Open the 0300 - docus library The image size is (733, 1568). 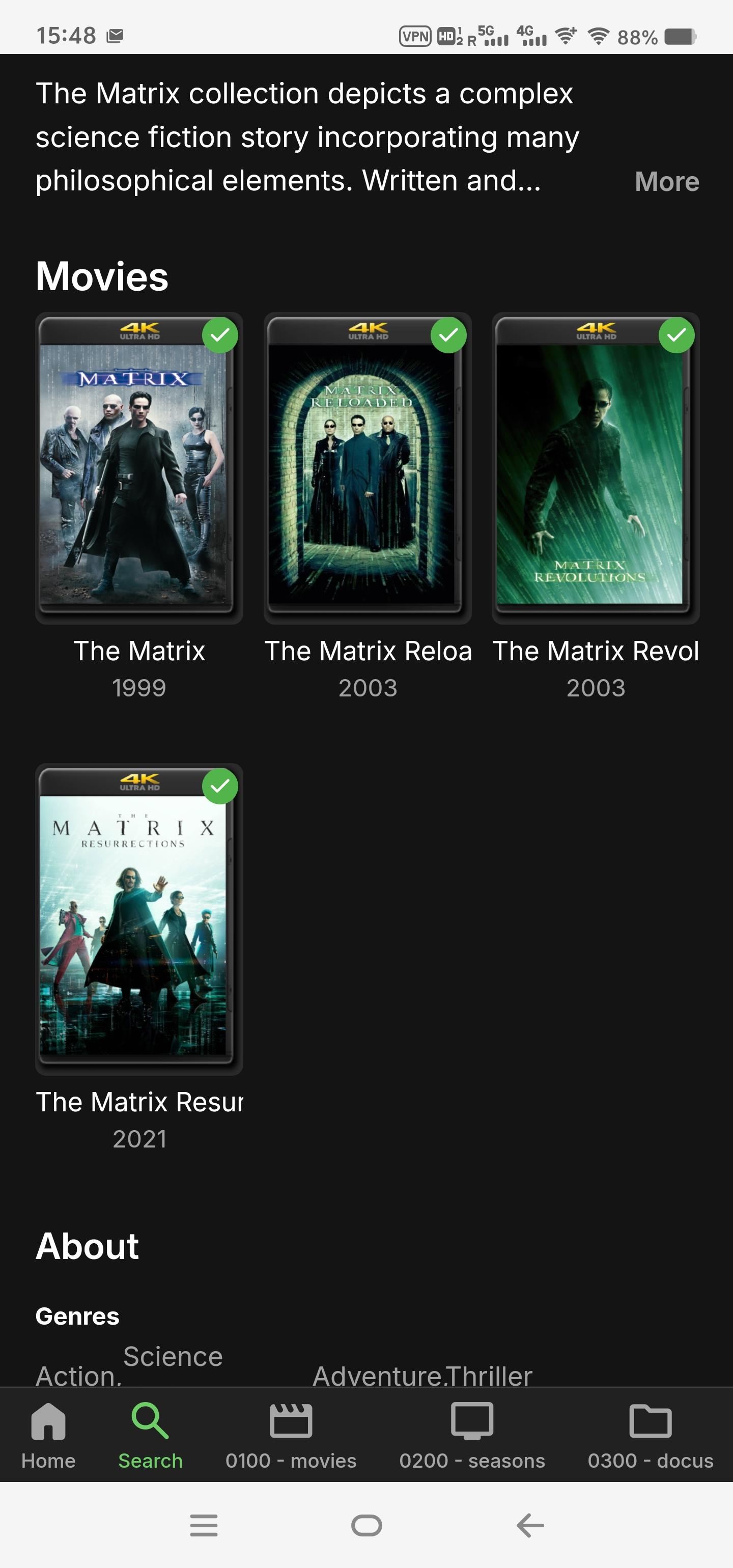pyautogui.click(x=650, y=1435)
